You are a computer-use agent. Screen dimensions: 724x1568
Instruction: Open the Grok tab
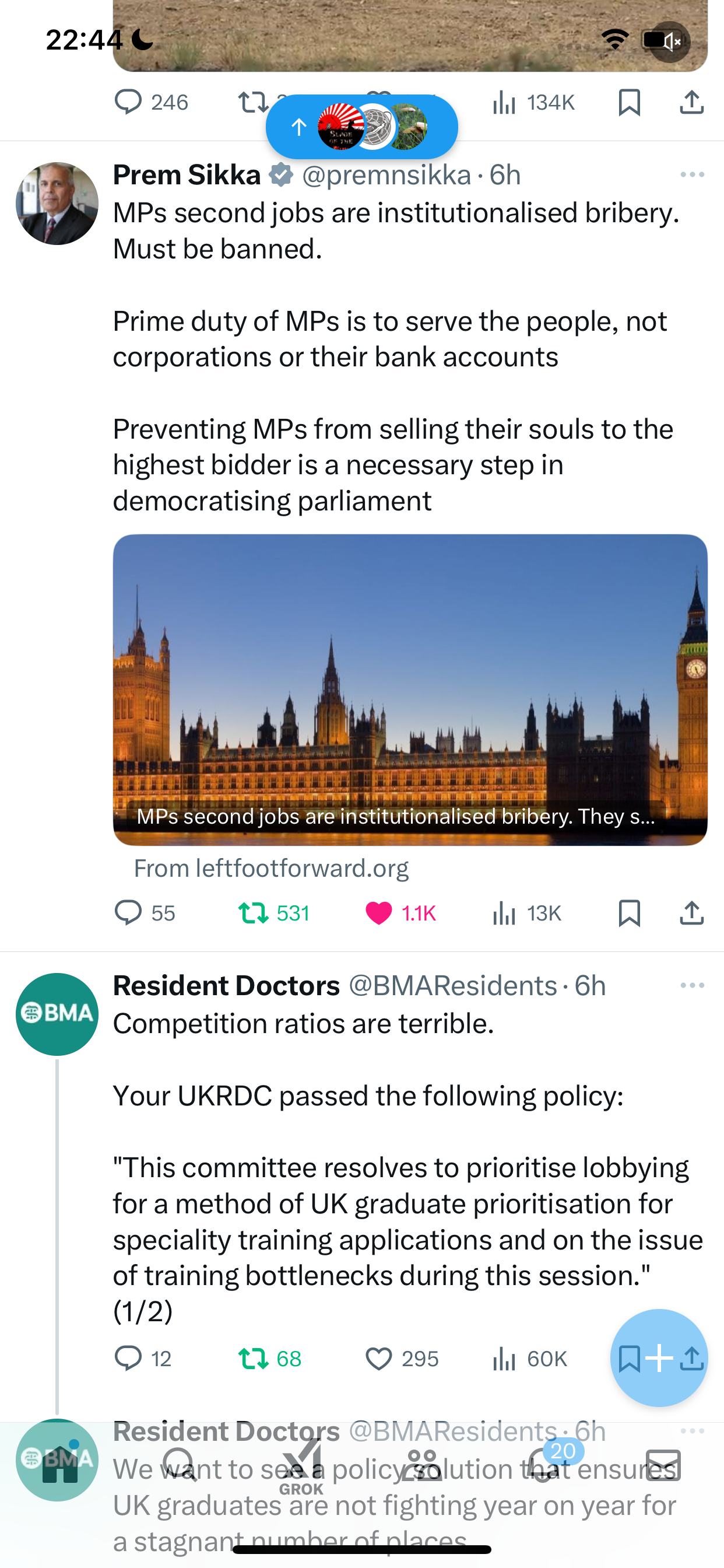pyautogui.click(x=301, y=1468)
